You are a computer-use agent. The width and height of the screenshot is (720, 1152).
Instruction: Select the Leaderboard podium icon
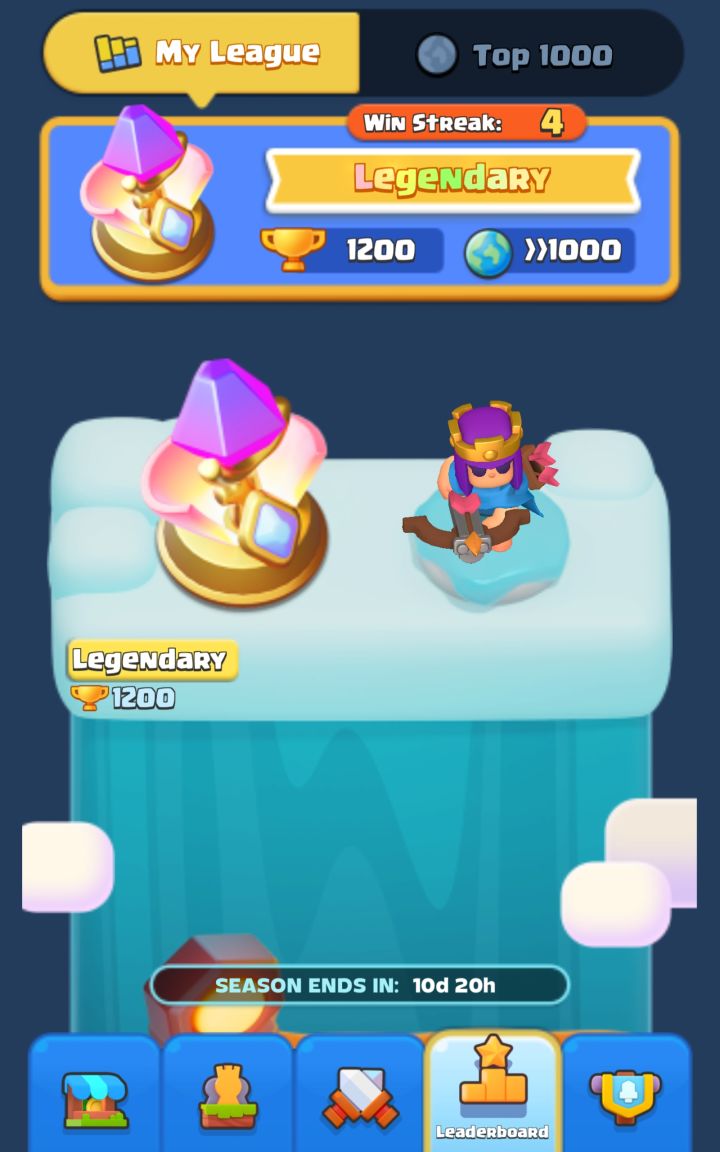(x=494, y=1085)
